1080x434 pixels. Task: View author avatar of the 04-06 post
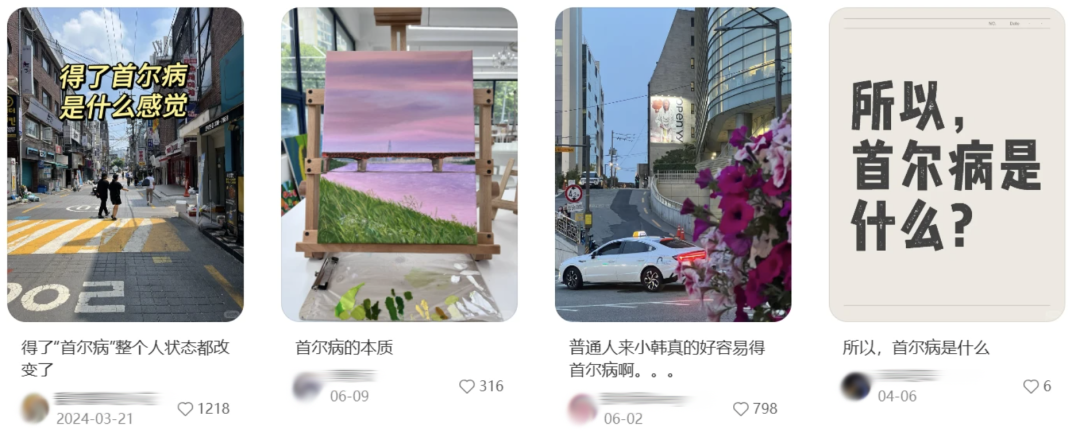click(856, 386)
